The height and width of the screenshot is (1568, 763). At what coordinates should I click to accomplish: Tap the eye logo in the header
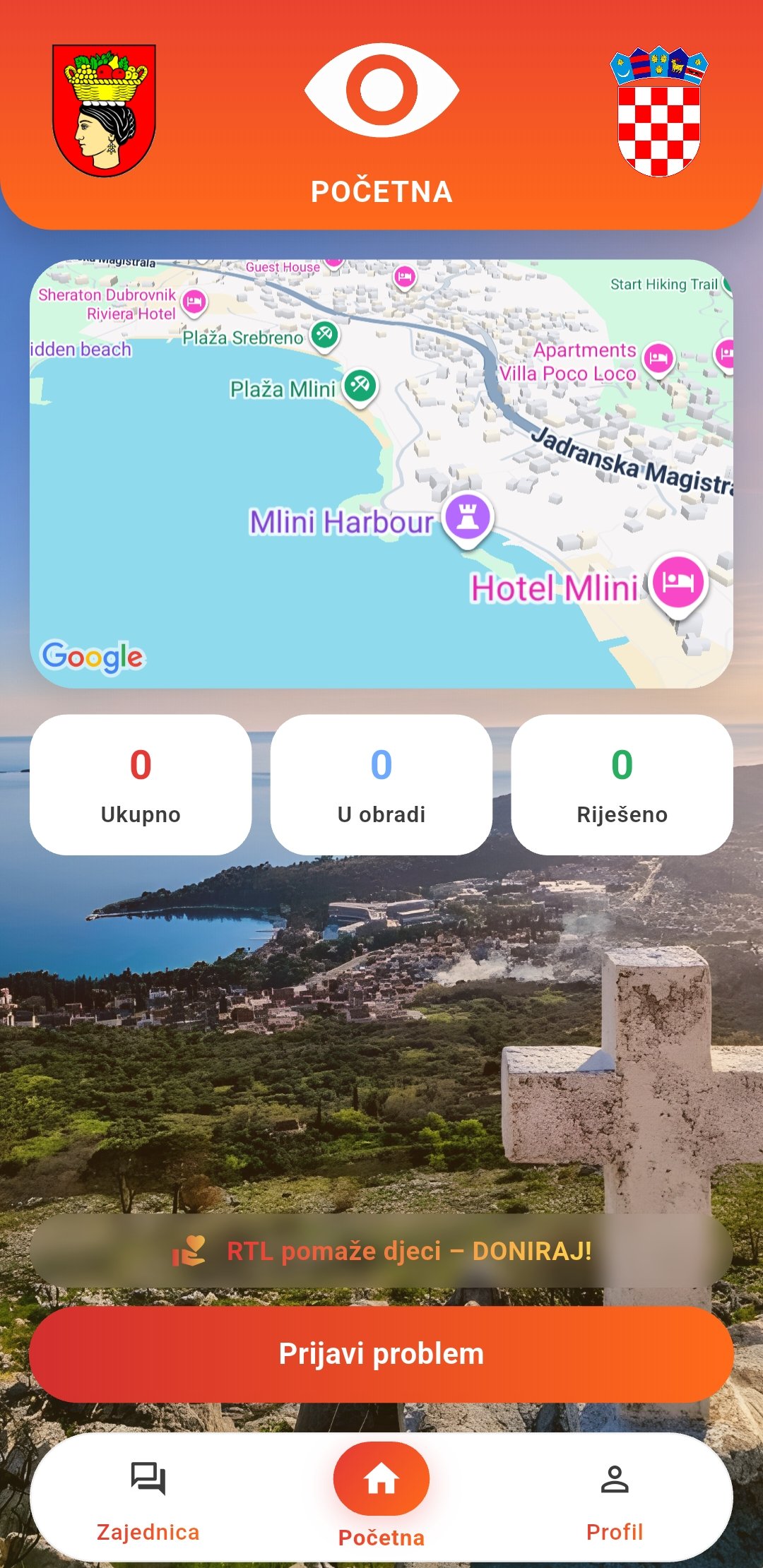(x=381, y=88)
